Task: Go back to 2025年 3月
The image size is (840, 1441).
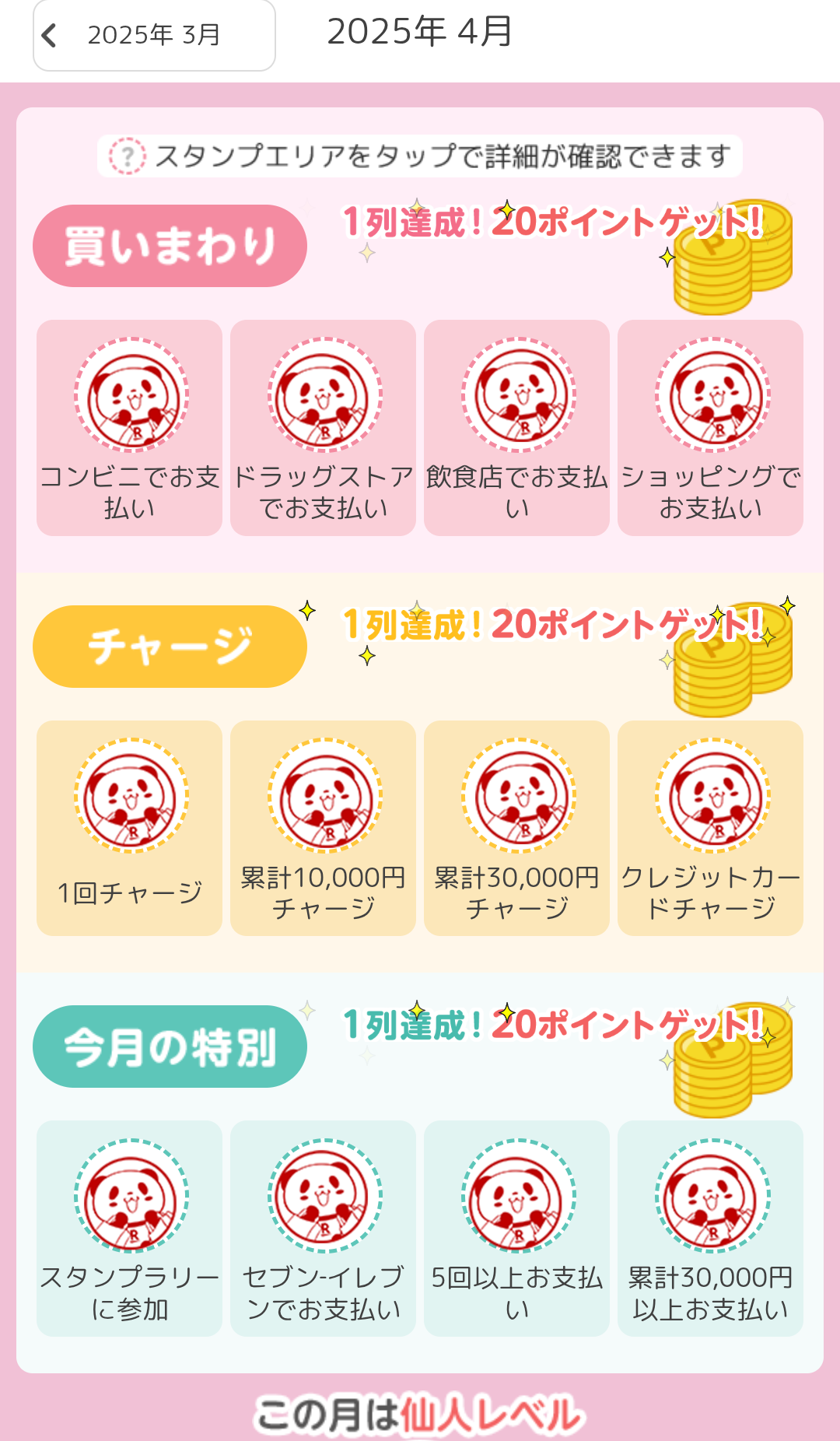Action: click(x=154, y=35)
